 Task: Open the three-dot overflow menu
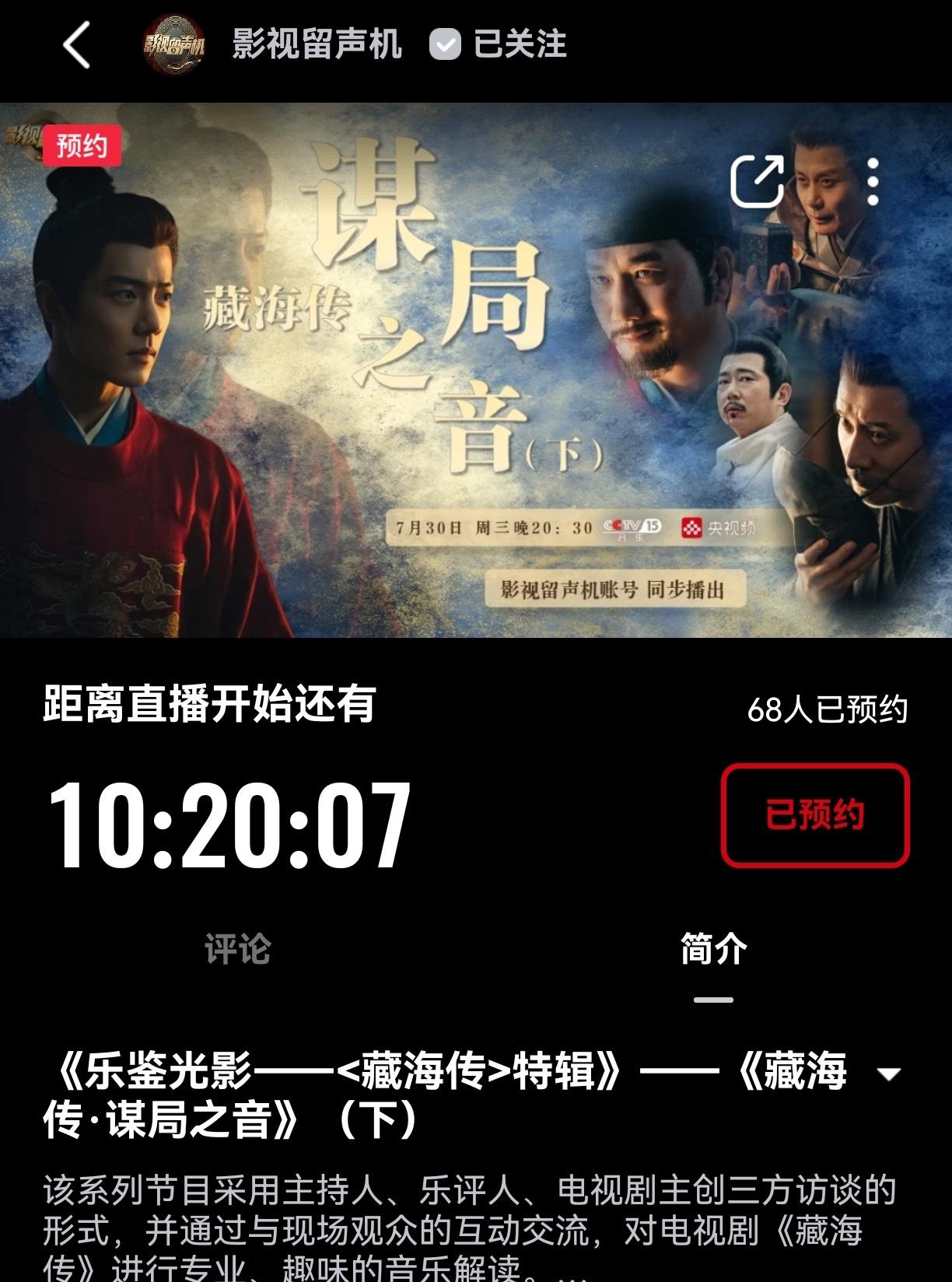pyautogui.click(x=873, y=181)
